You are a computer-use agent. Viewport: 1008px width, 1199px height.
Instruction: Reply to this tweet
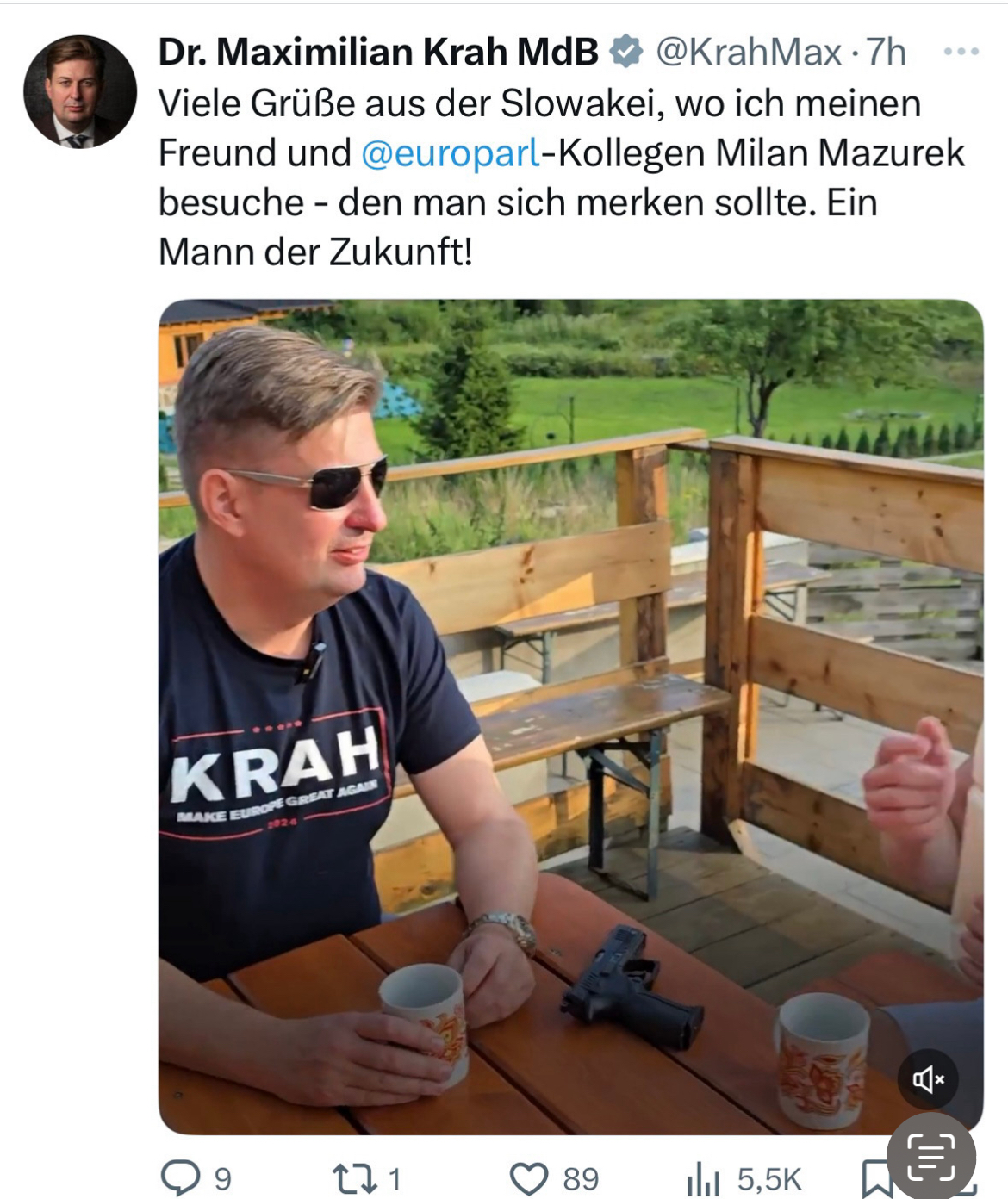[181, 1178]
